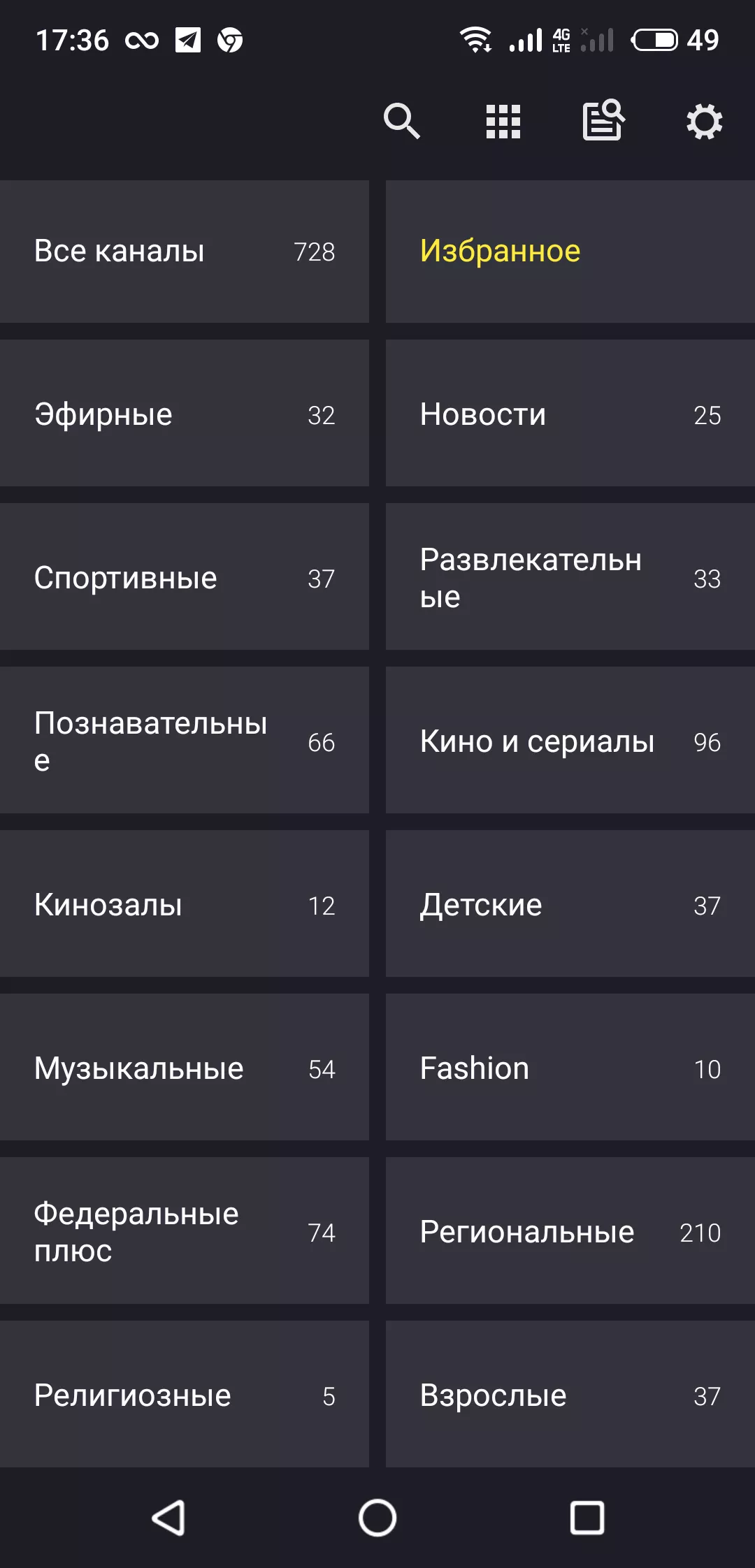Open Кино и сериалы
The width and height of the screenshot is (755, 1568).
pos(570,740)
